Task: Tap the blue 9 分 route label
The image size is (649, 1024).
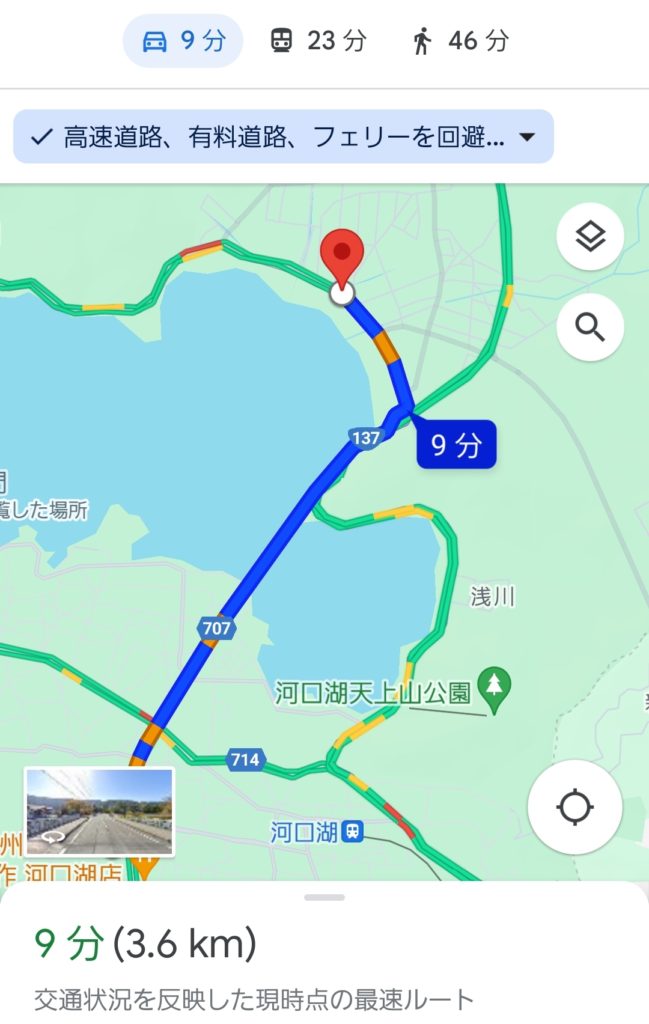Action: pyautogui.click(x=456, y=445)
